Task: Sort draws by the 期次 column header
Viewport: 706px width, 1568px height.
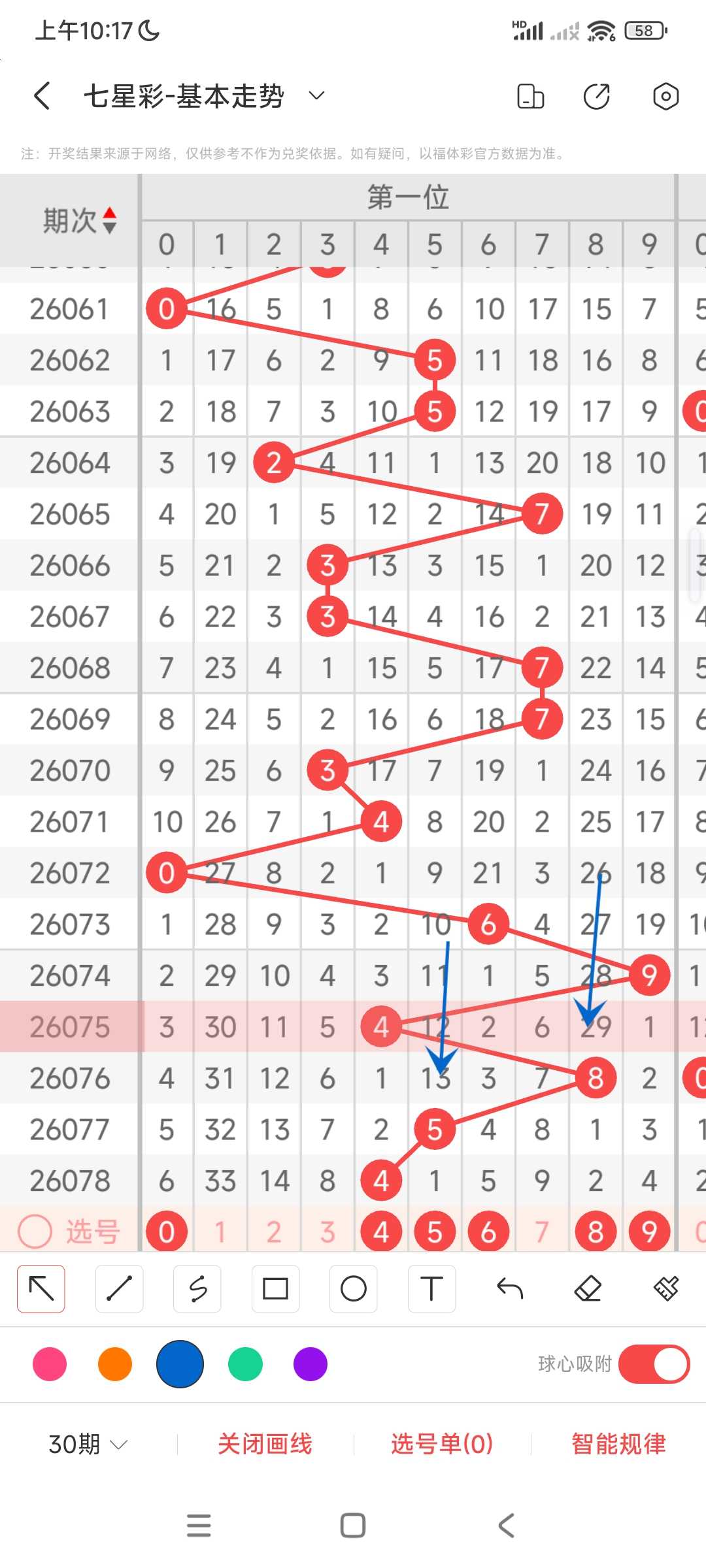Action: tap(80, 221)
